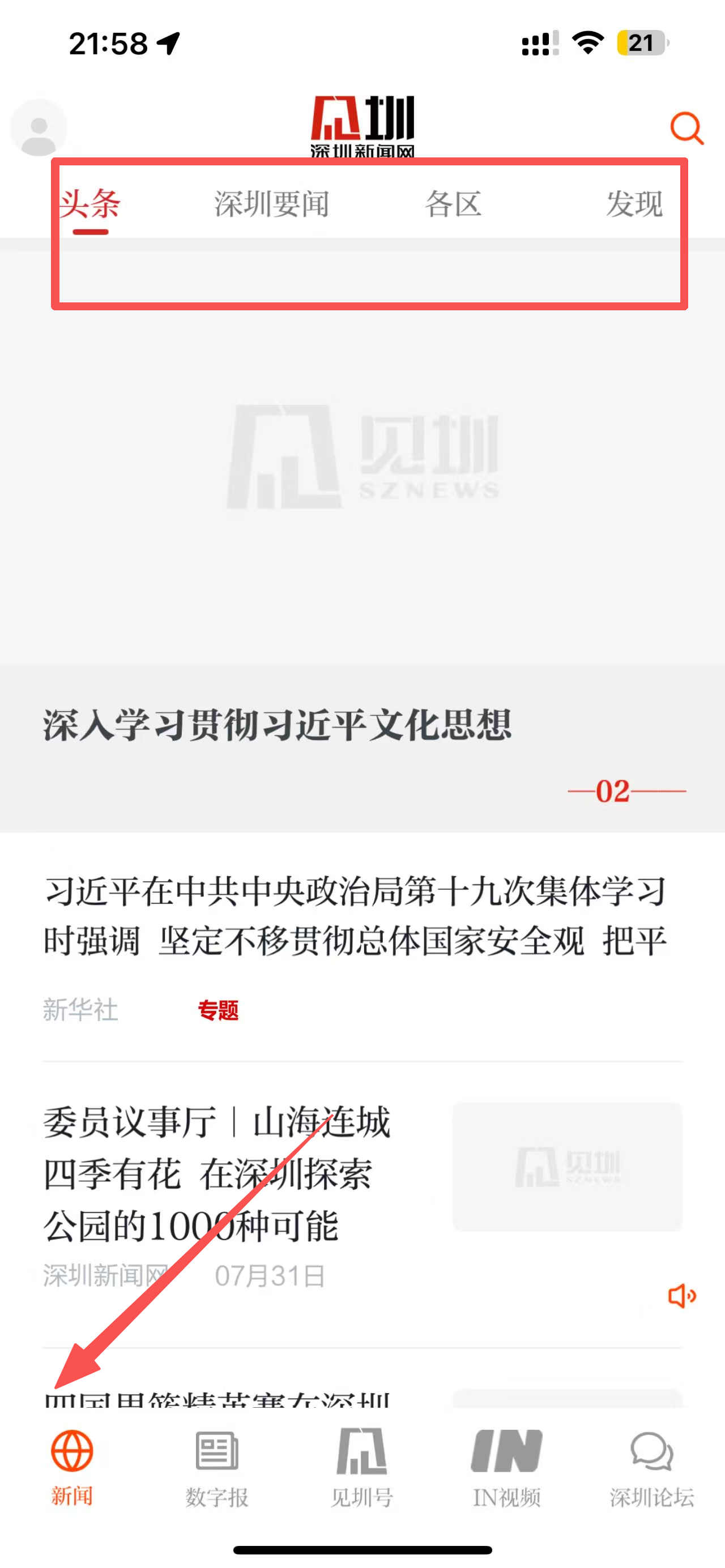Switch to the 深圳要闻 tab
The height and width of the screenshot is (1568, 725).
pyautogui.click(x=271, y=204)
